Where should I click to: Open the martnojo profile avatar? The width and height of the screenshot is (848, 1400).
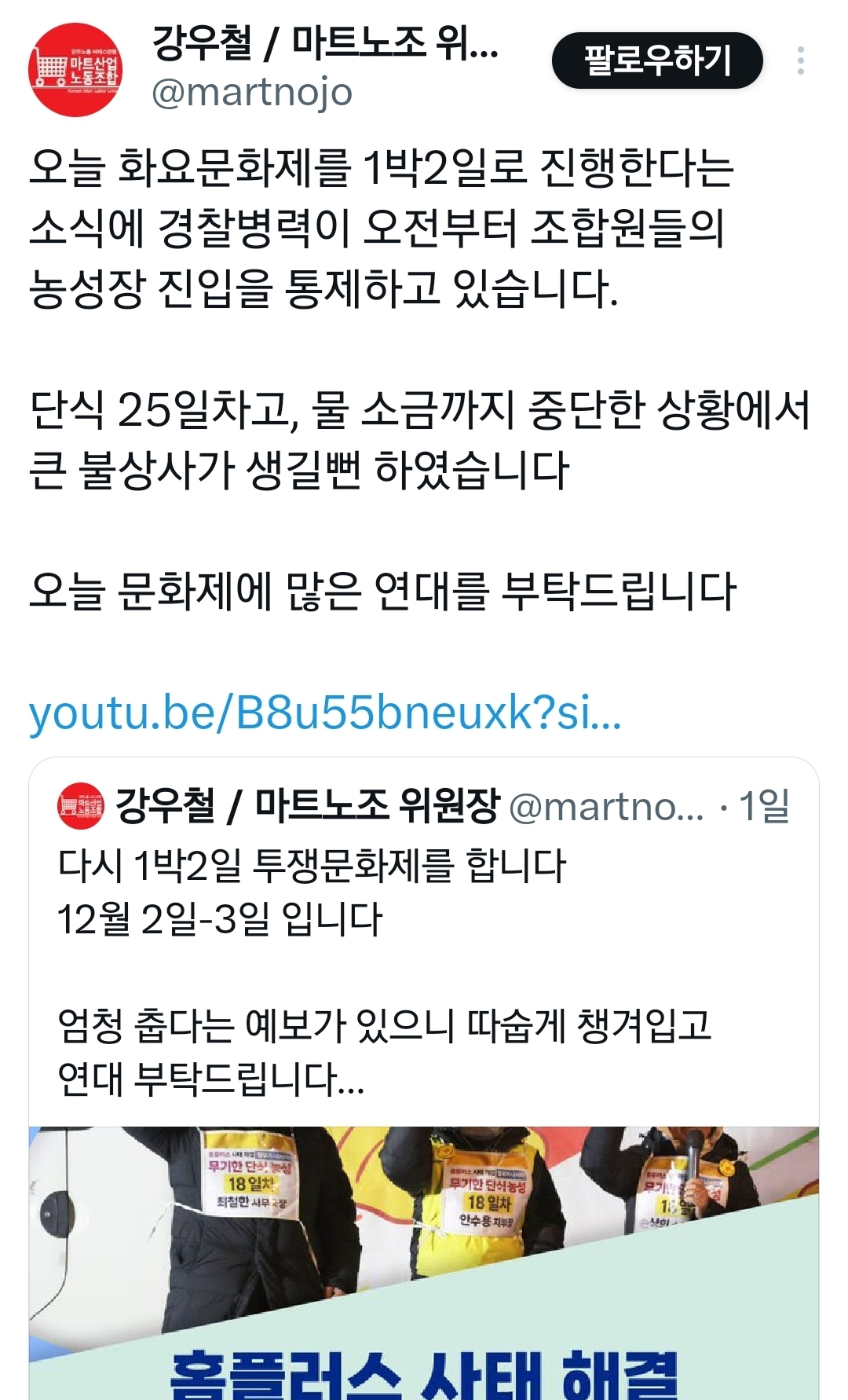(75, 69)
